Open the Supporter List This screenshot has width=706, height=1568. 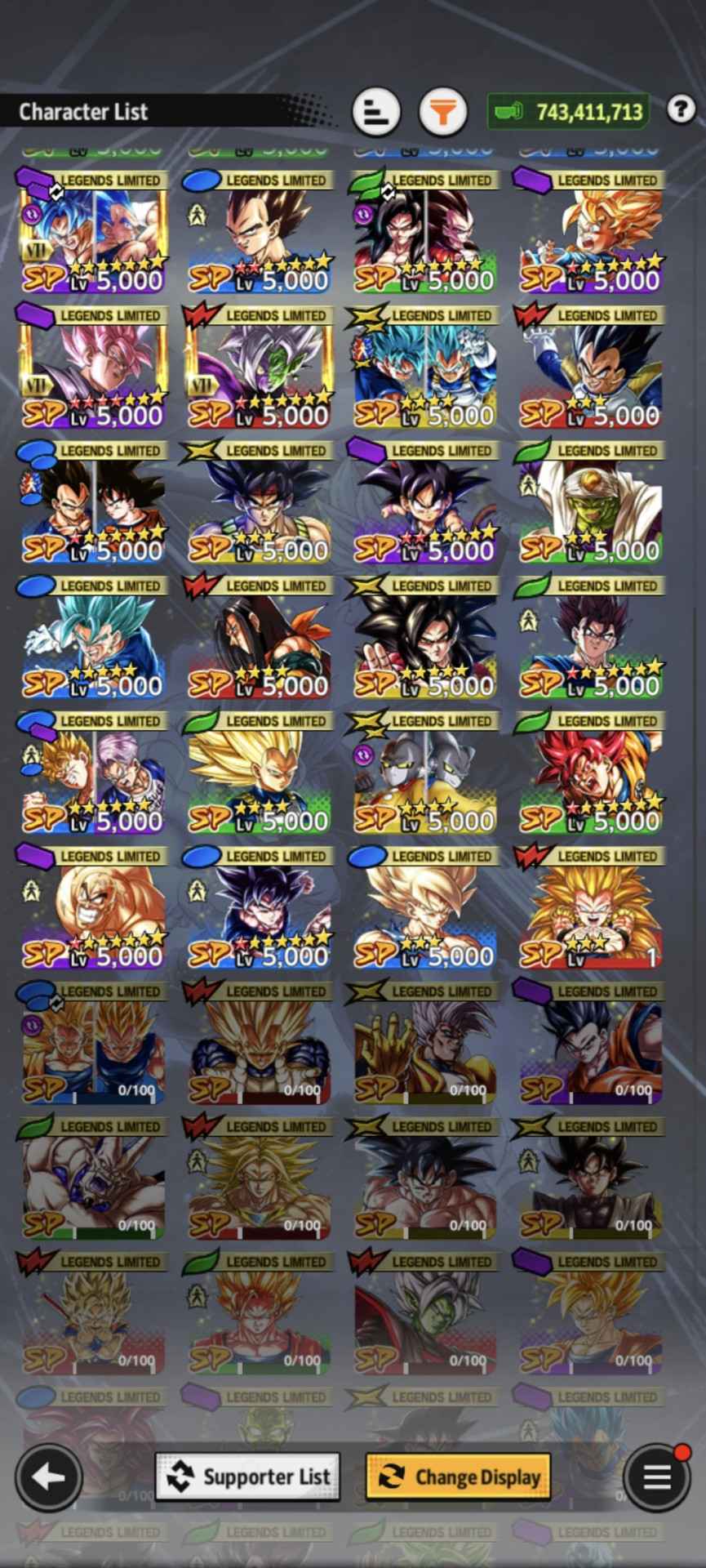click(x=248, y=1477)
